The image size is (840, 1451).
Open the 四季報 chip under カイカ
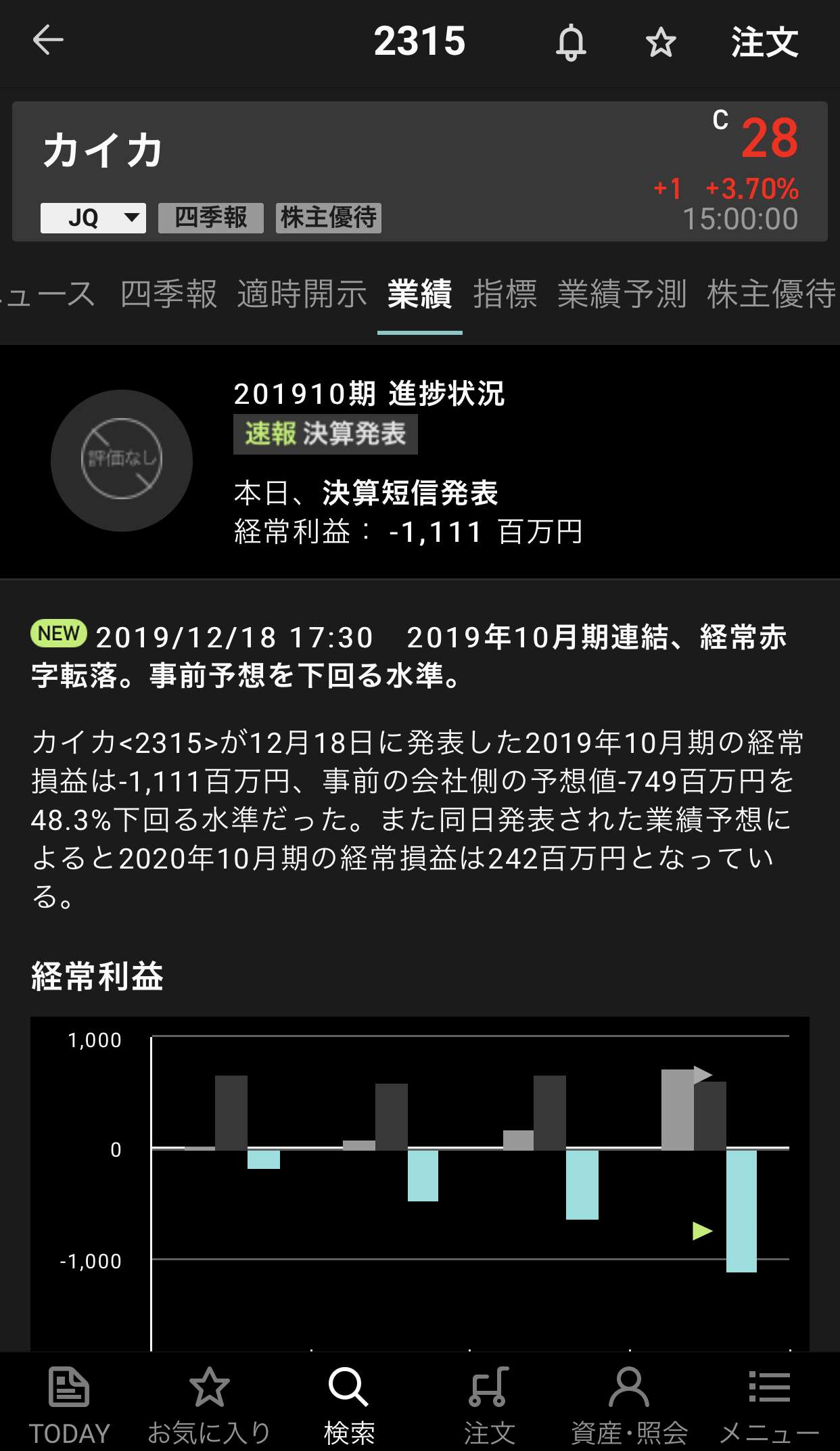[210, 218]
